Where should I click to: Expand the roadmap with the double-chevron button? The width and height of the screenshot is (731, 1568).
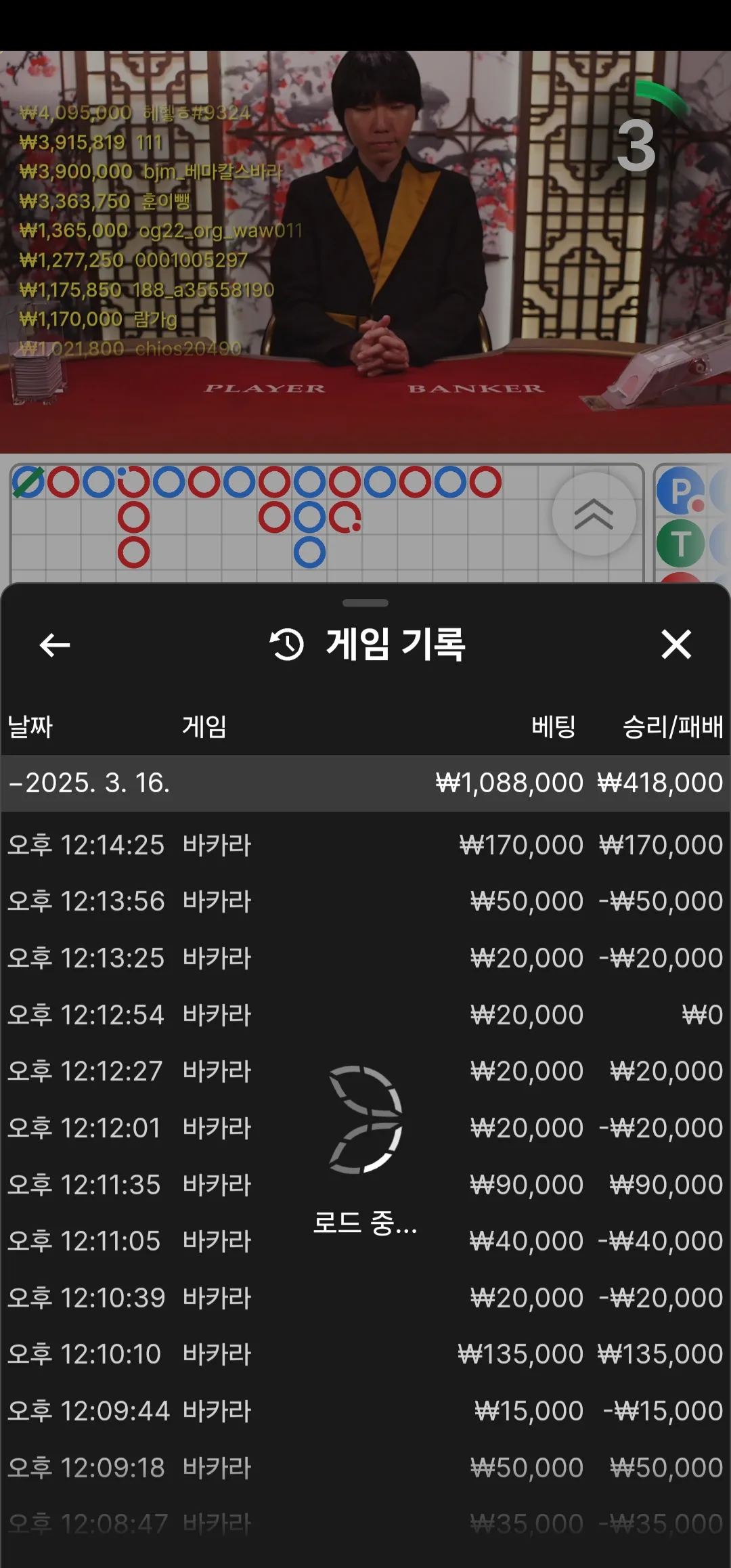click(x=594, y=514)
